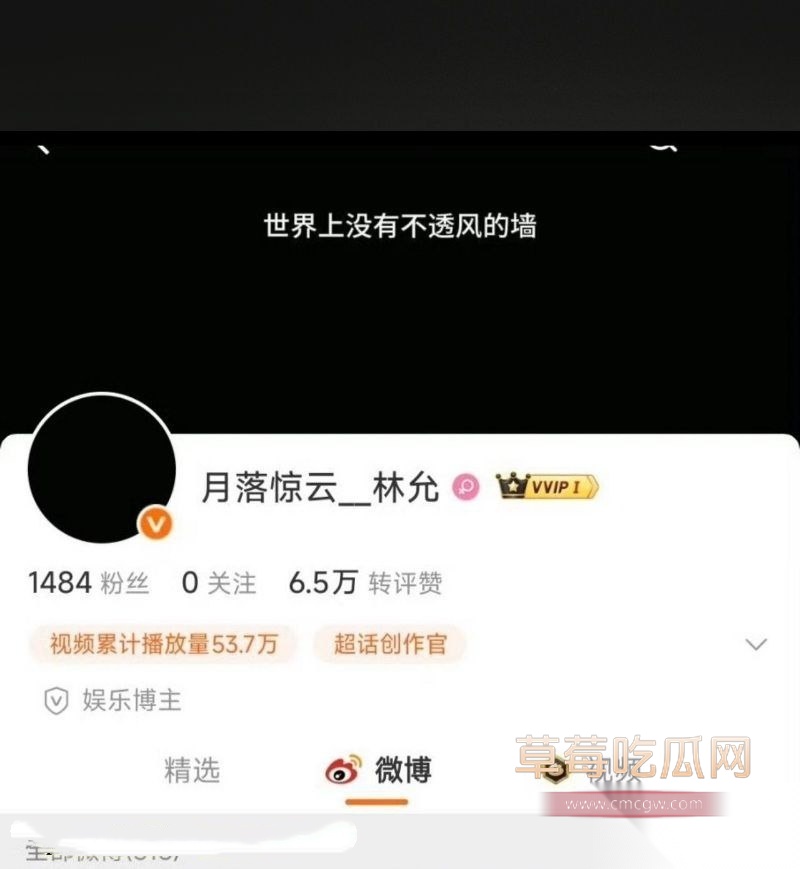Open the profile avatar picture
The height and width of the screenshot is (869, 800).
coord(100,467)
